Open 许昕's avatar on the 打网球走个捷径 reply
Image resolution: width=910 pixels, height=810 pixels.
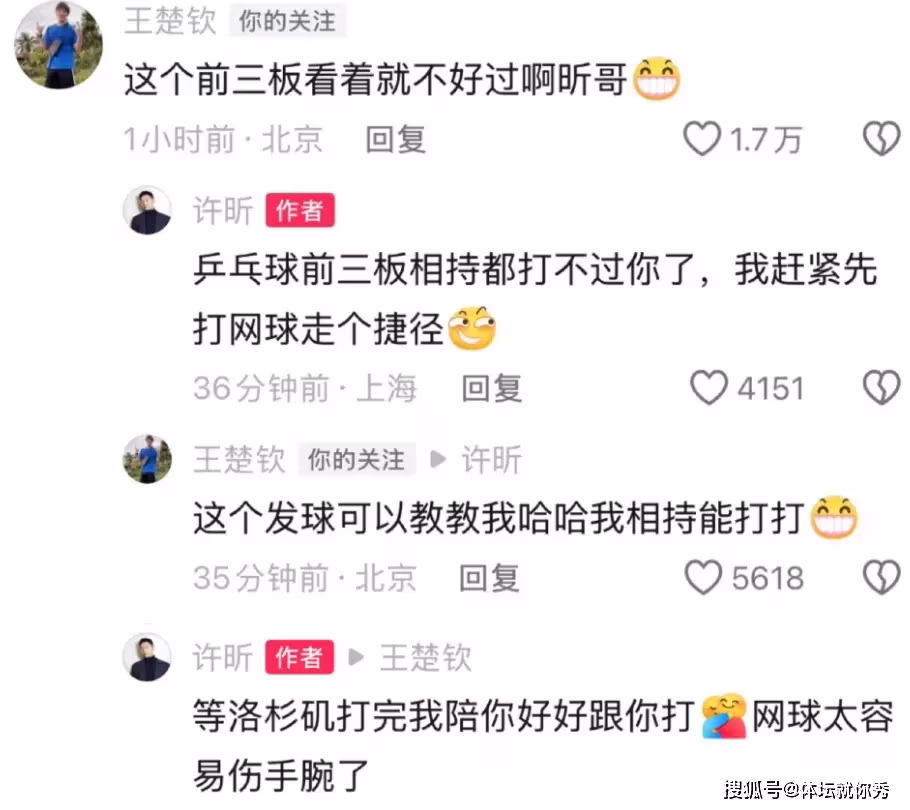click(147, 210)
